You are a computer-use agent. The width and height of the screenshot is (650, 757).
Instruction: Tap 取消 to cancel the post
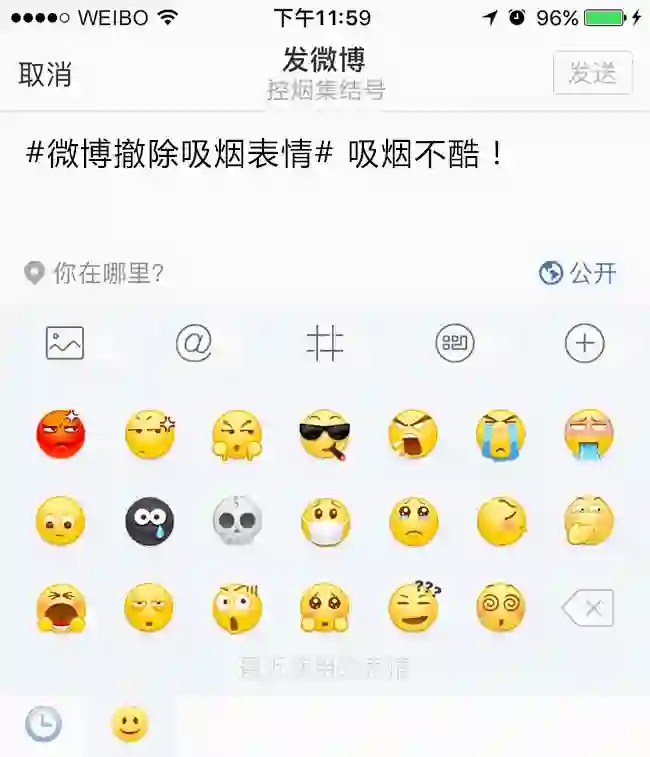pos(45,74)
